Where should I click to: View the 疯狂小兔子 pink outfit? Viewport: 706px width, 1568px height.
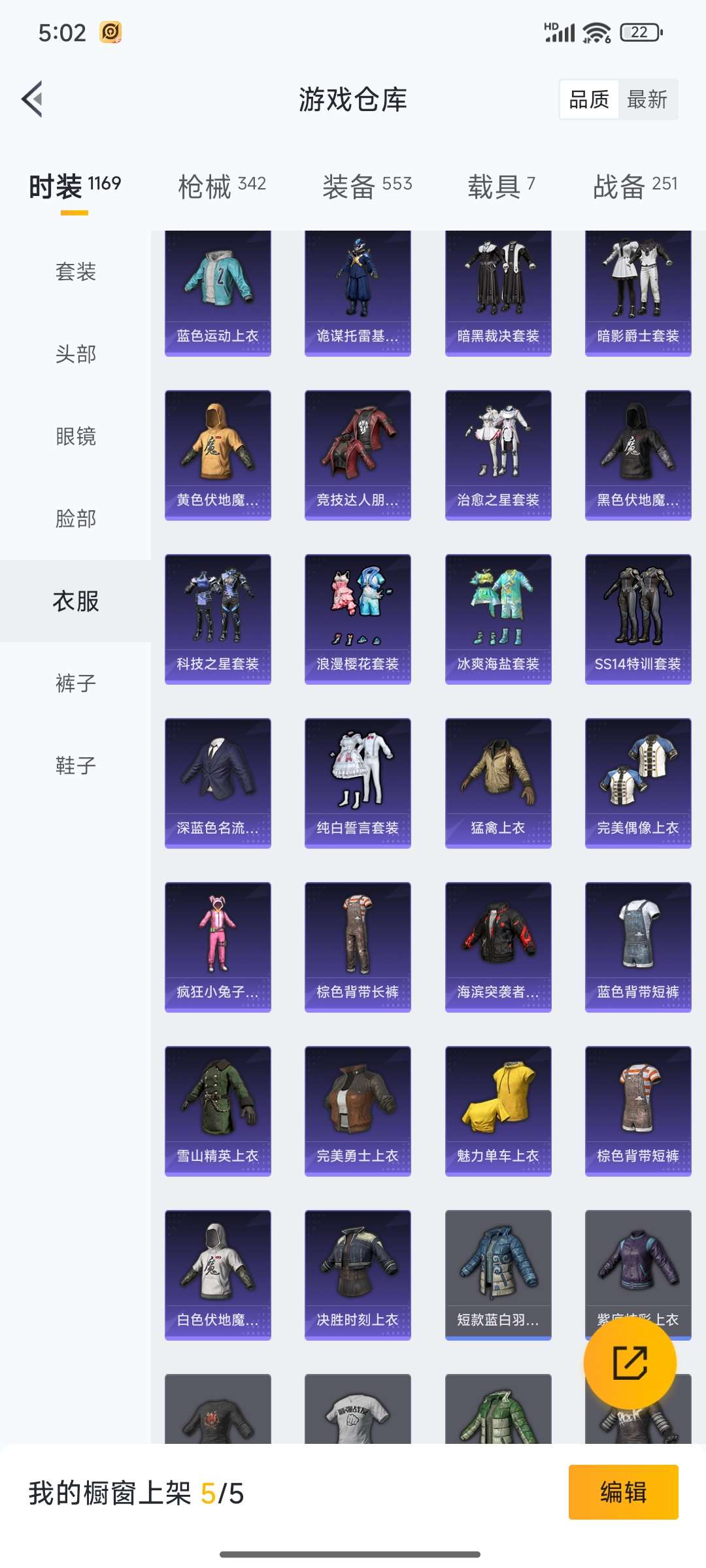pos(217,944)
